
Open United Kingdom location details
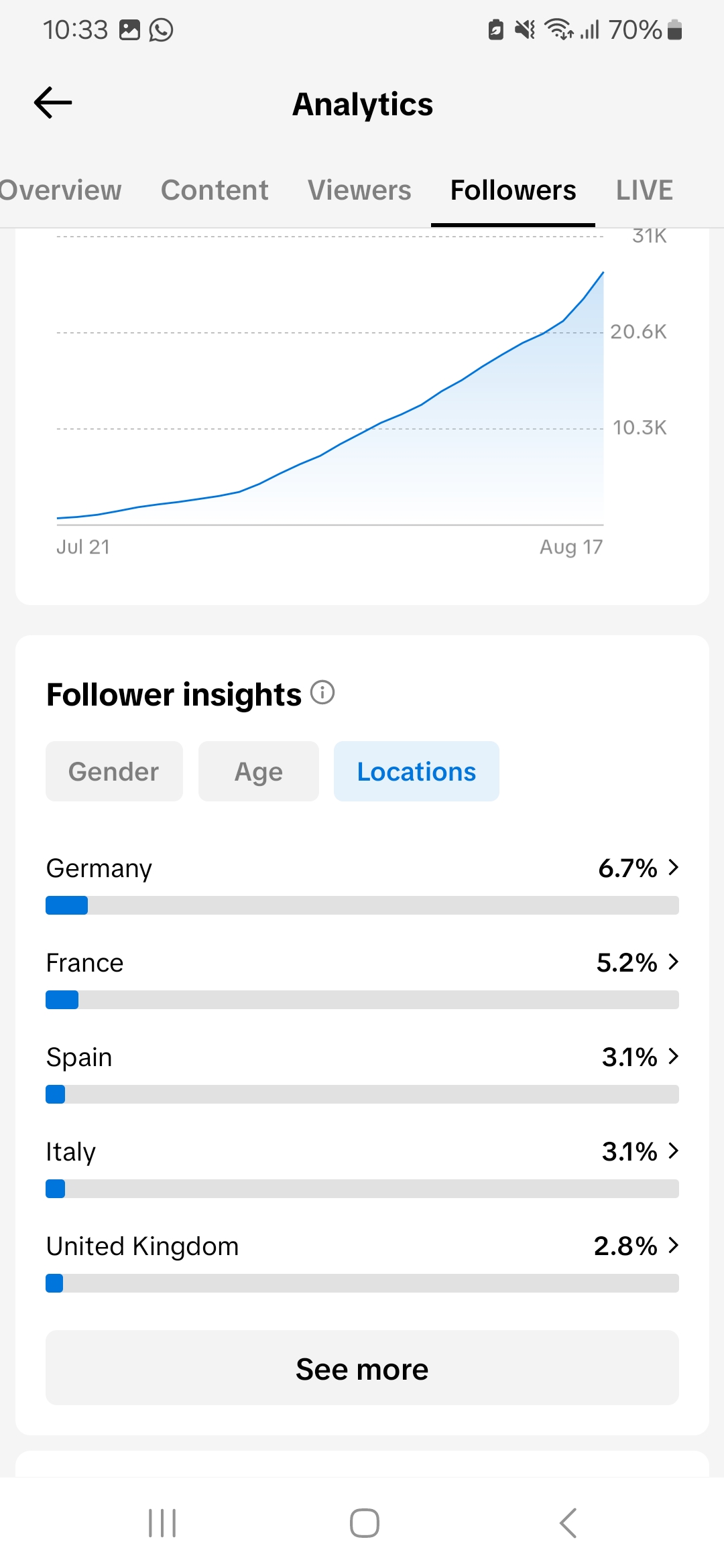[362, 1262]
